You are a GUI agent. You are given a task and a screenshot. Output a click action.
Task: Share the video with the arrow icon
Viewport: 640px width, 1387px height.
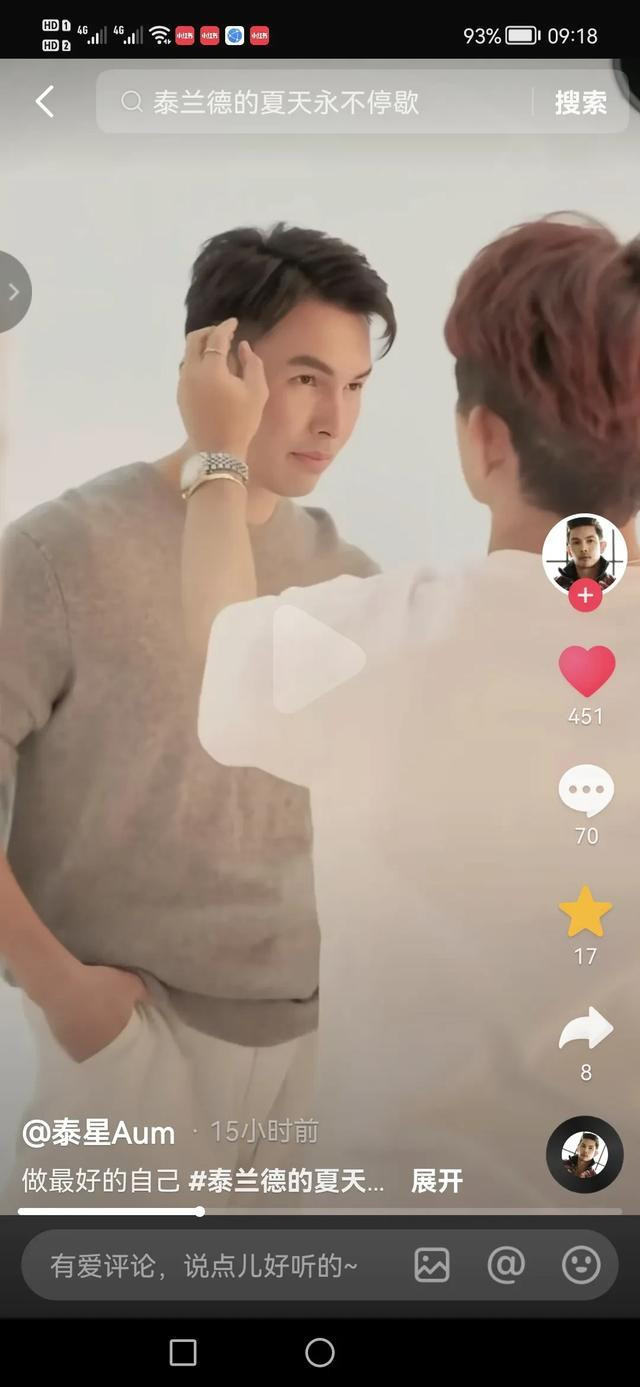click(586, 1030)
